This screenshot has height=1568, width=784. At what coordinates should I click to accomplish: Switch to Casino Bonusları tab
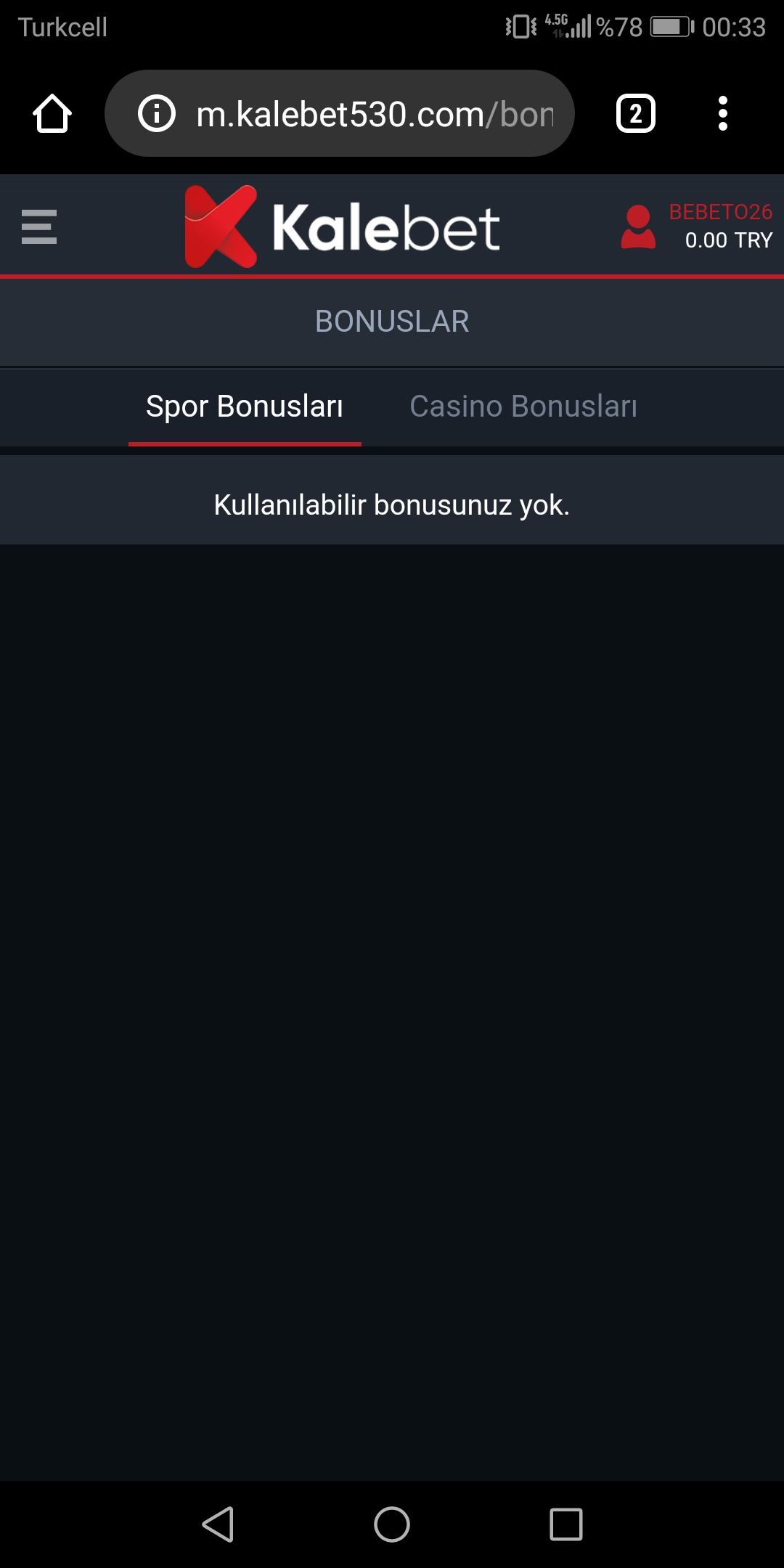click(x=523, y=407)
